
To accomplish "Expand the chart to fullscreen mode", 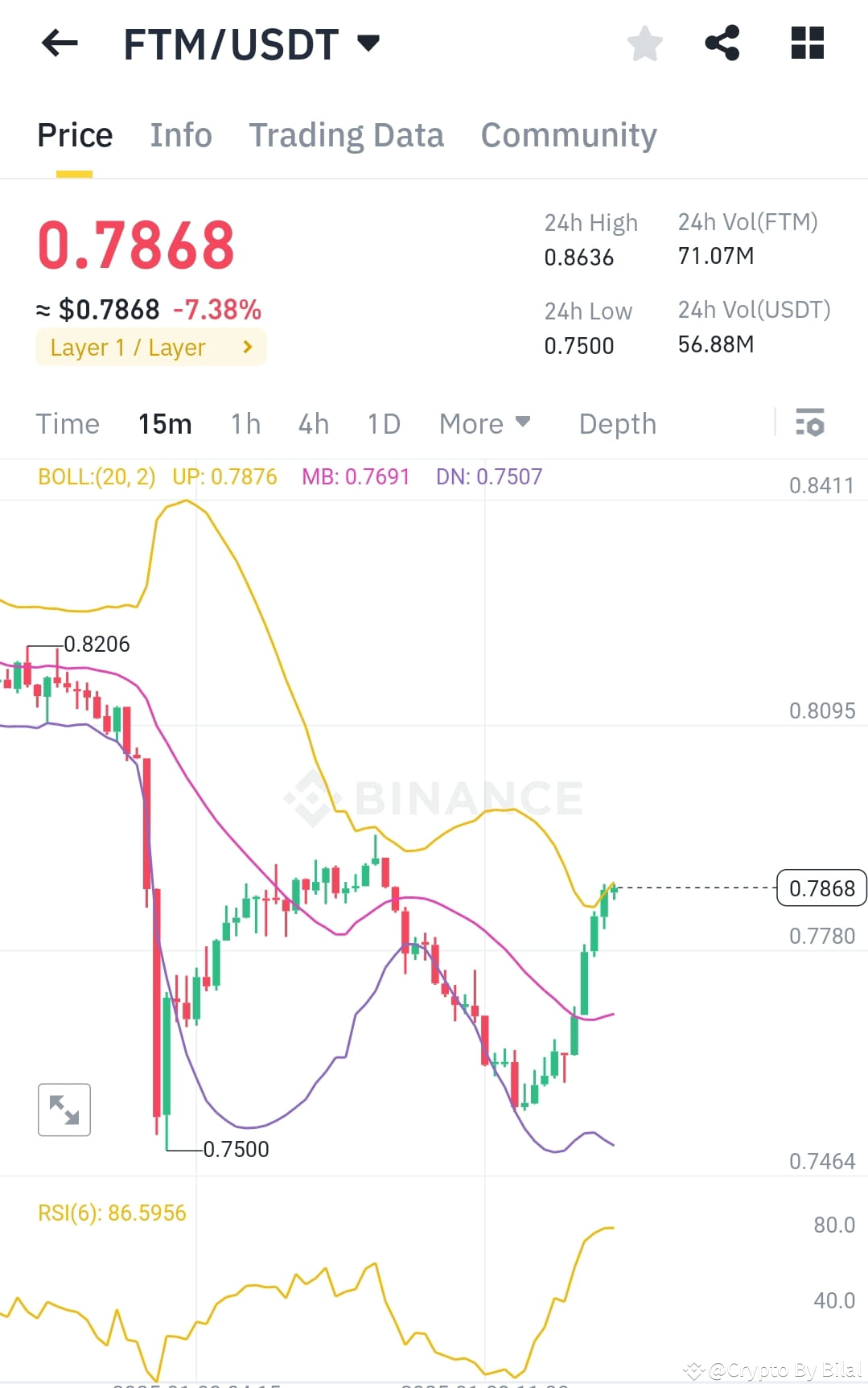I will 64,1110.
